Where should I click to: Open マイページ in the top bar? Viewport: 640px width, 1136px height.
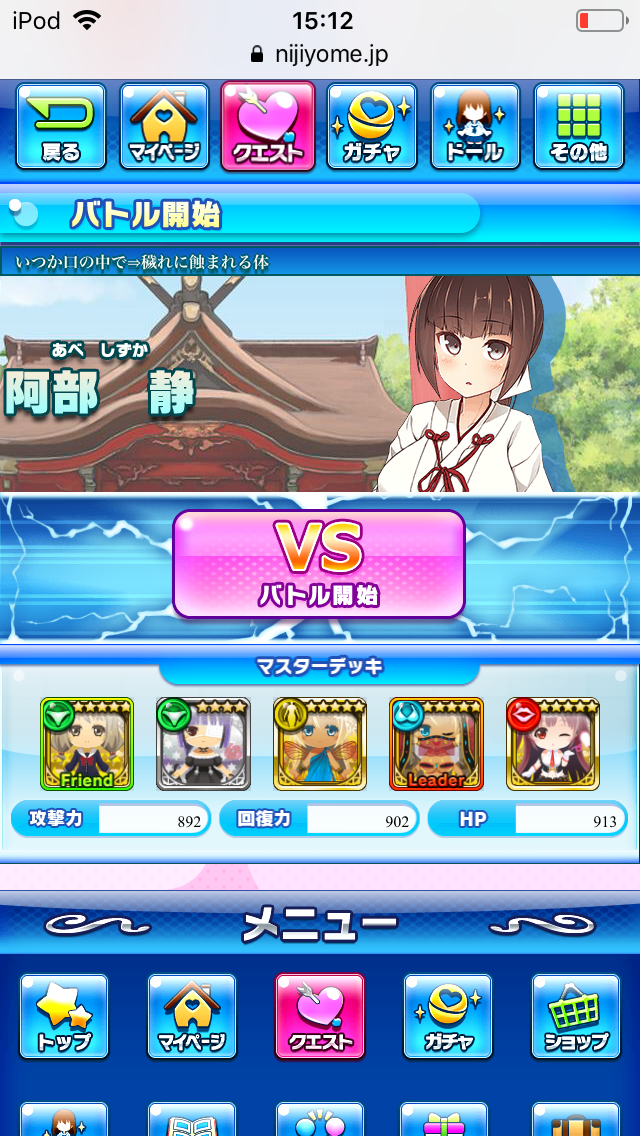click(165, 126)
